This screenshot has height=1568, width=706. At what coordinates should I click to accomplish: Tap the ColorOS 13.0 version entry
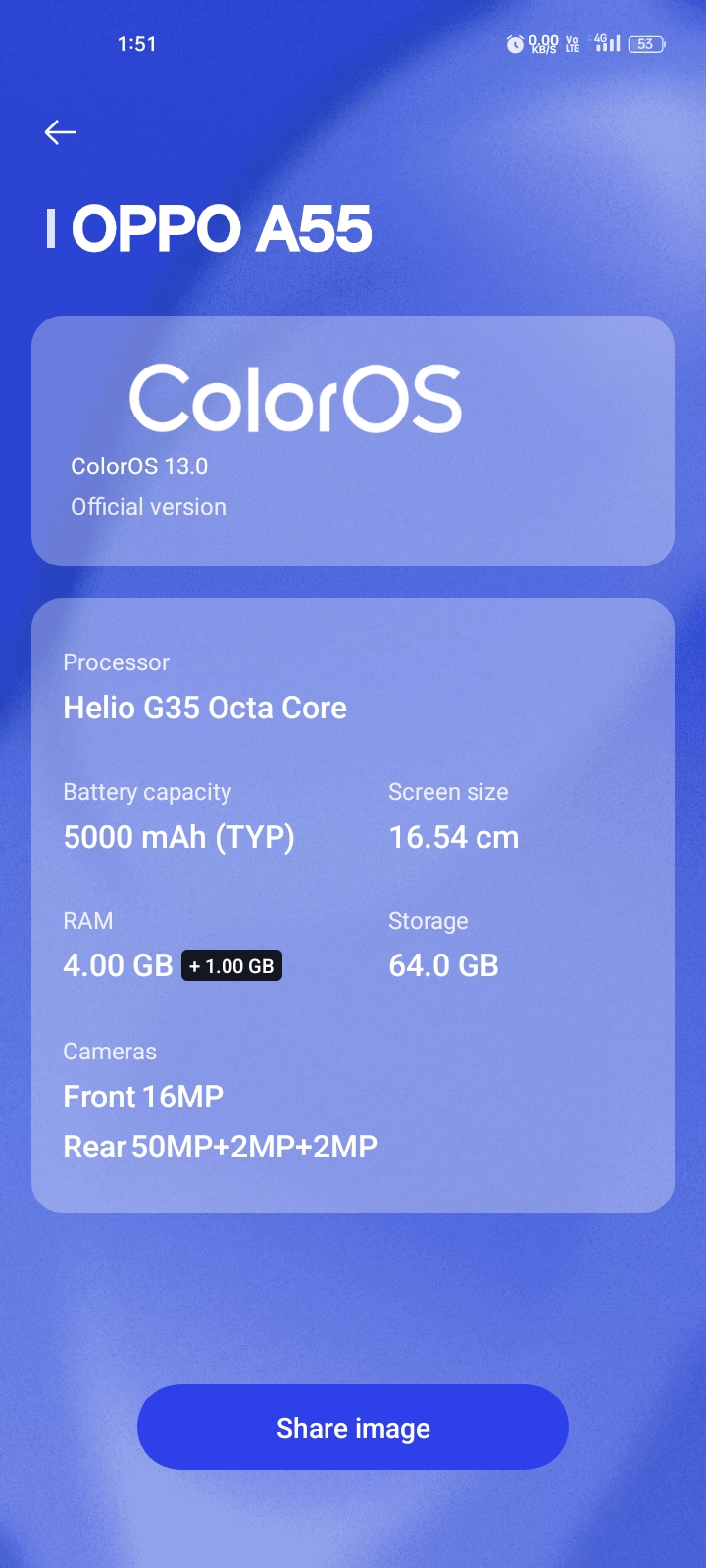(140, 465)
